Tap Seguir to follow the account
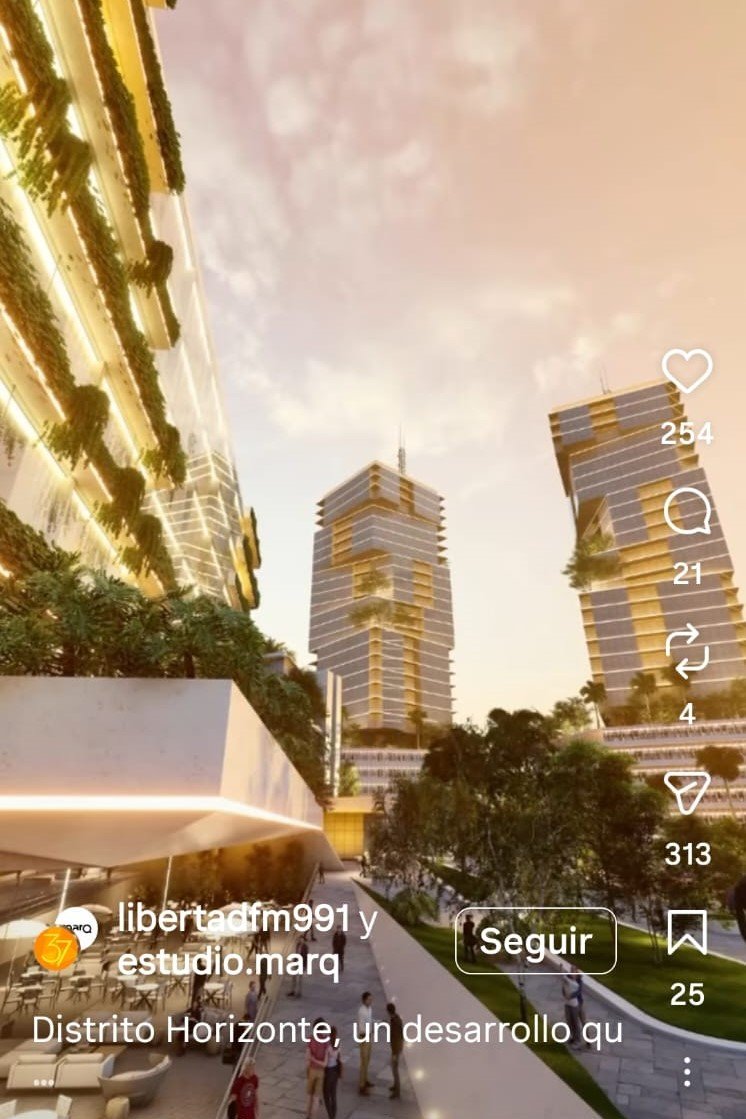Image resolution: width=746 pixels, height=1119 pixels. 535,941
